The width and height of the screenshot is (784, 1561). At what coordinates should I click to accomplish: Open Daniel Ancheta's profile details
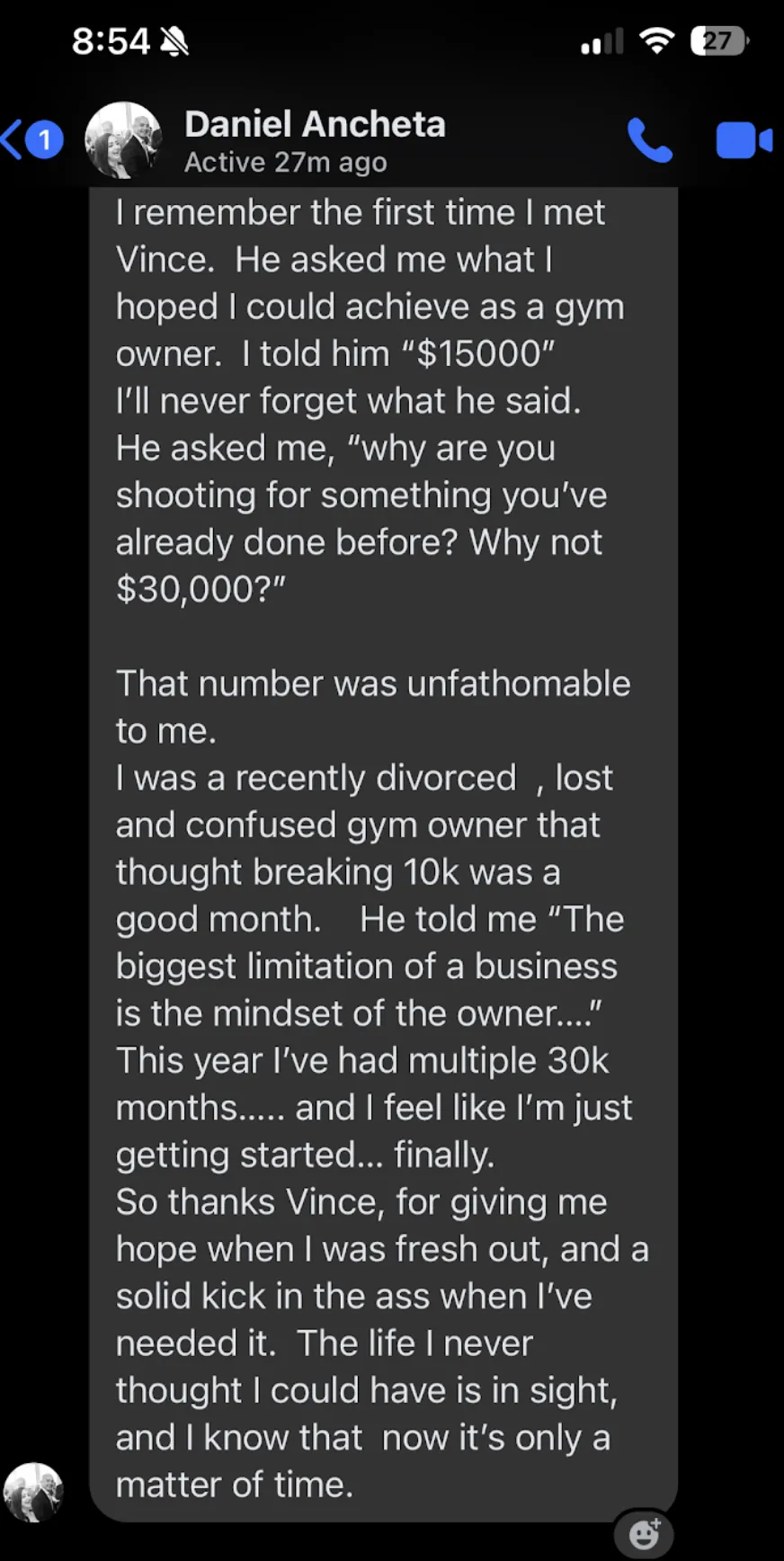point(314,140)
